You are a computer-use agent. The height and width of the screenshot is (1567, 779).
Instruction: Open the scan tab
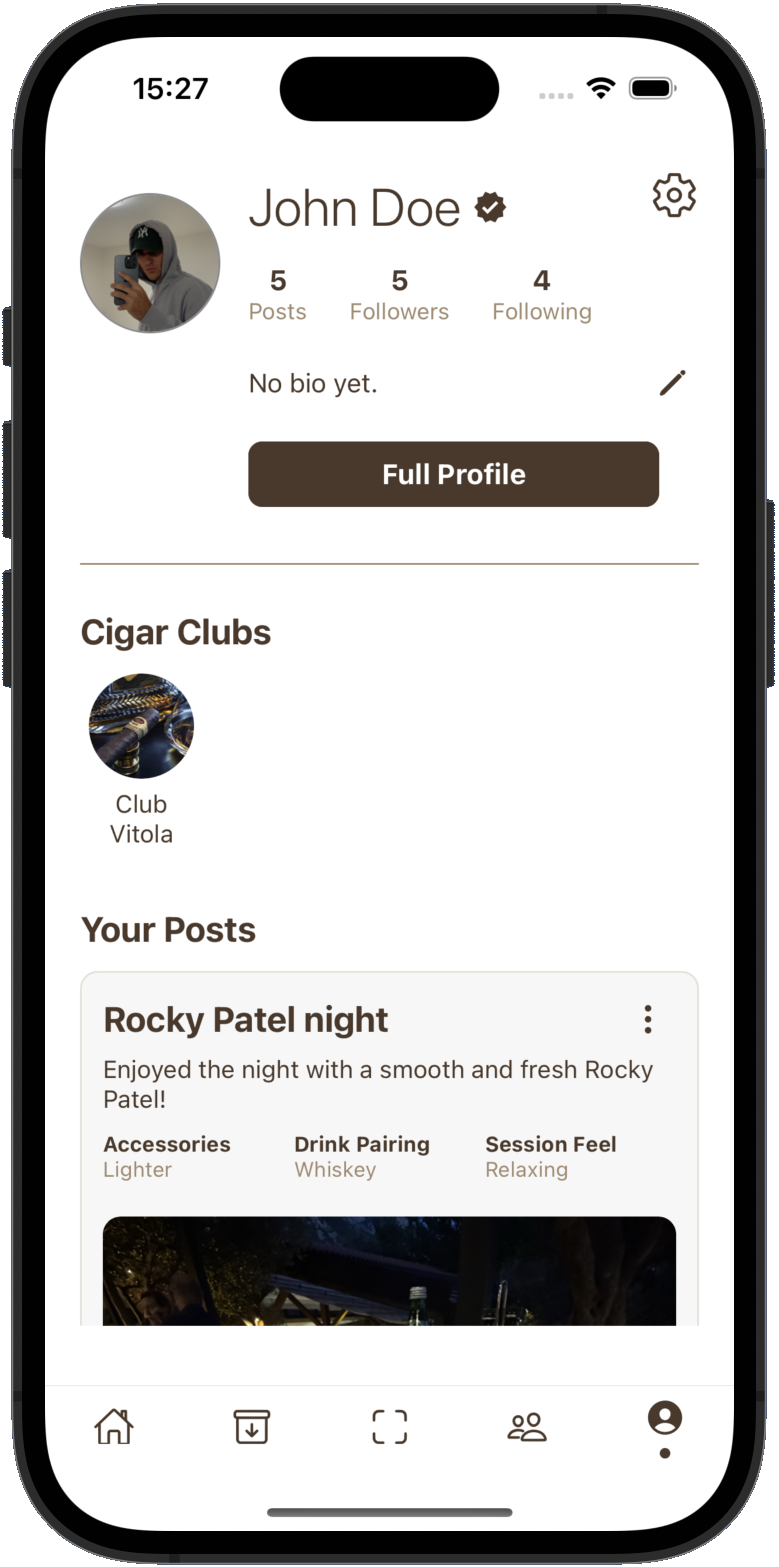389,1426
